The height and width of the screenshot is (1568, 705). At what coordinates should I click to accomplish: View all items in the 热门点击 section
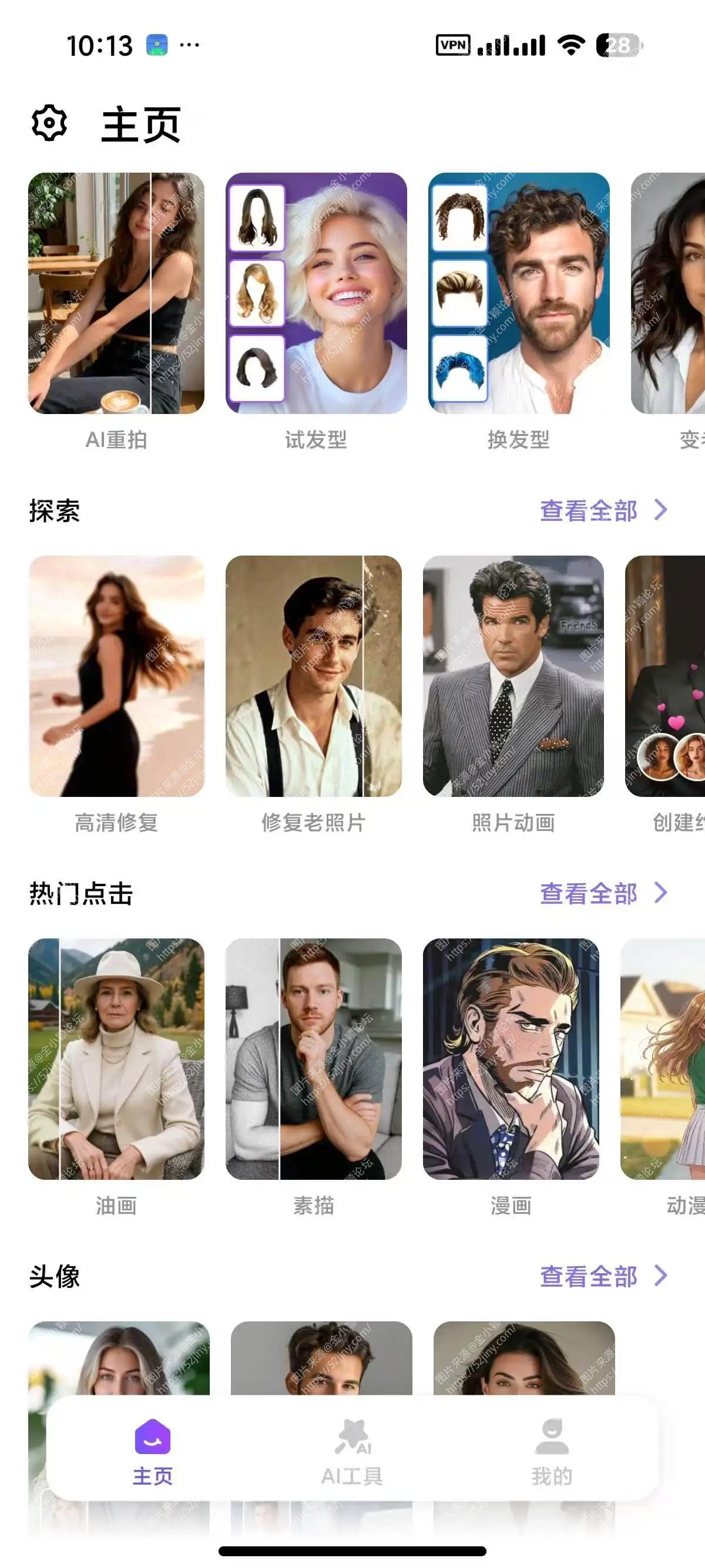coord(603,893)
